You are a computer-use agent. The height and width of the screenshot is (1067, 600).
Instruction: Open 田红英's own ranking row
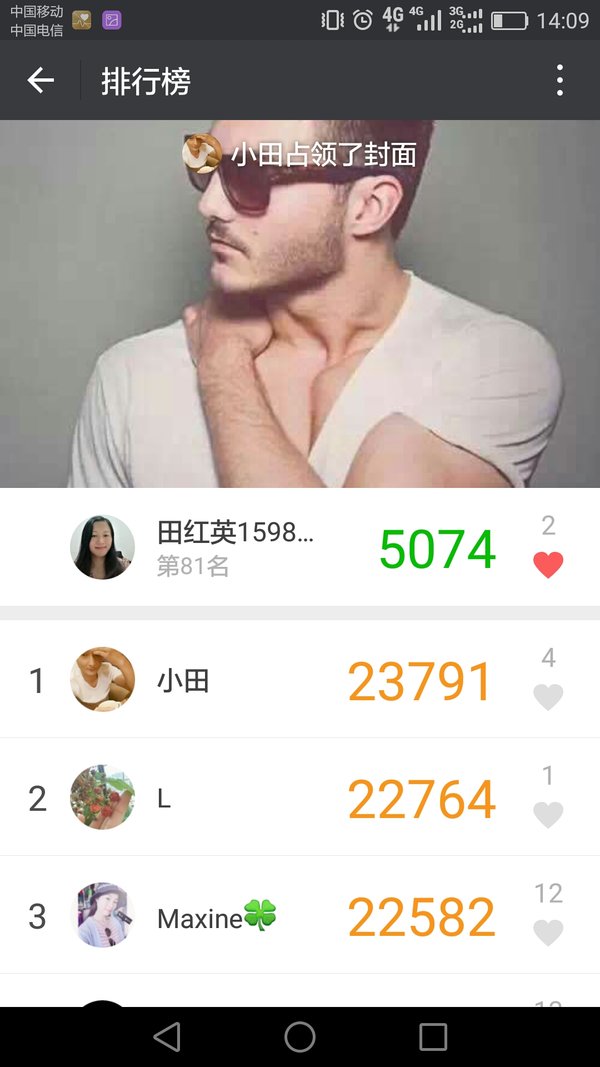click(x=300, y=547)
